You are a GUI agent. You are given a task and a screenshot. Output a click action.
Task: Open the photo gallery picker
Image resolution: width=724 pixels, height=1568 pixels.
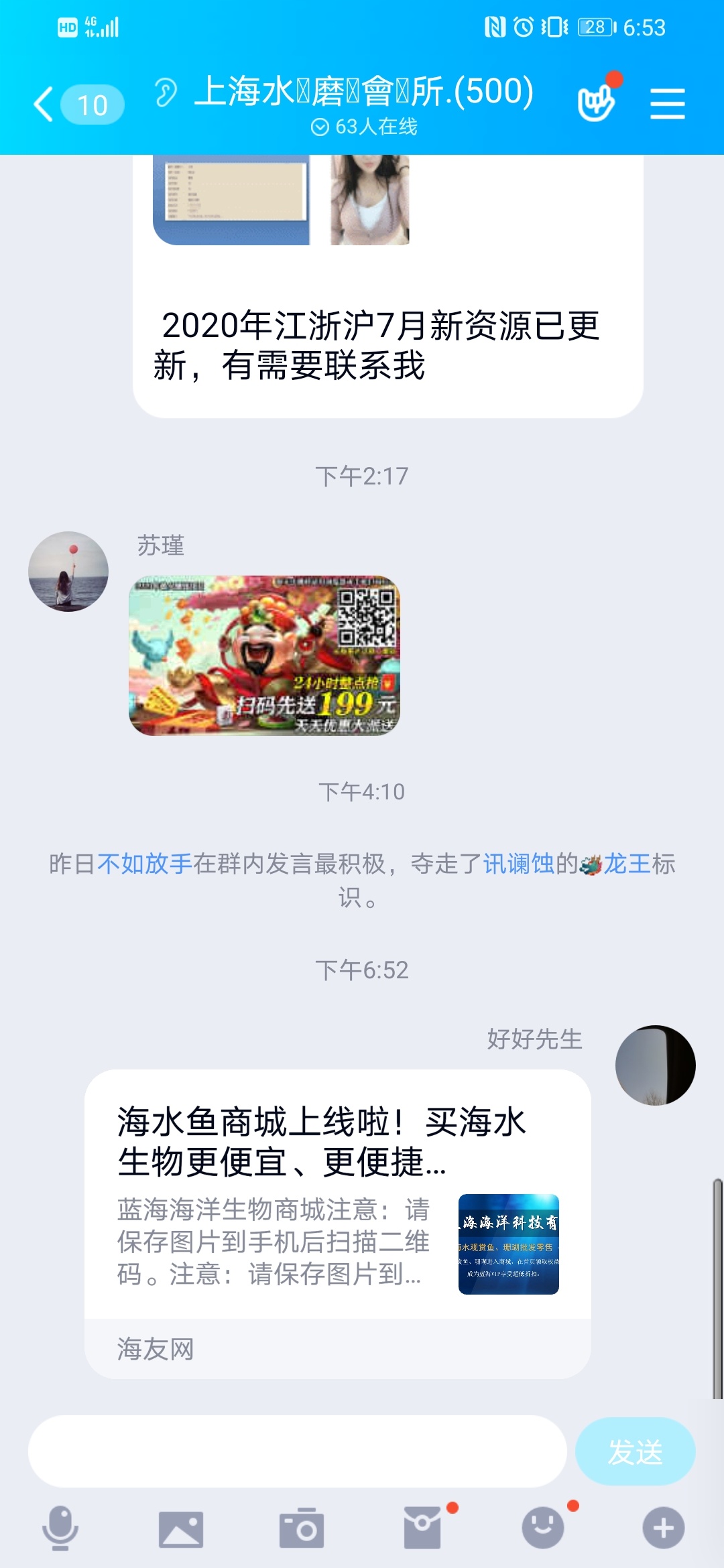click(x=181, y=1528)
